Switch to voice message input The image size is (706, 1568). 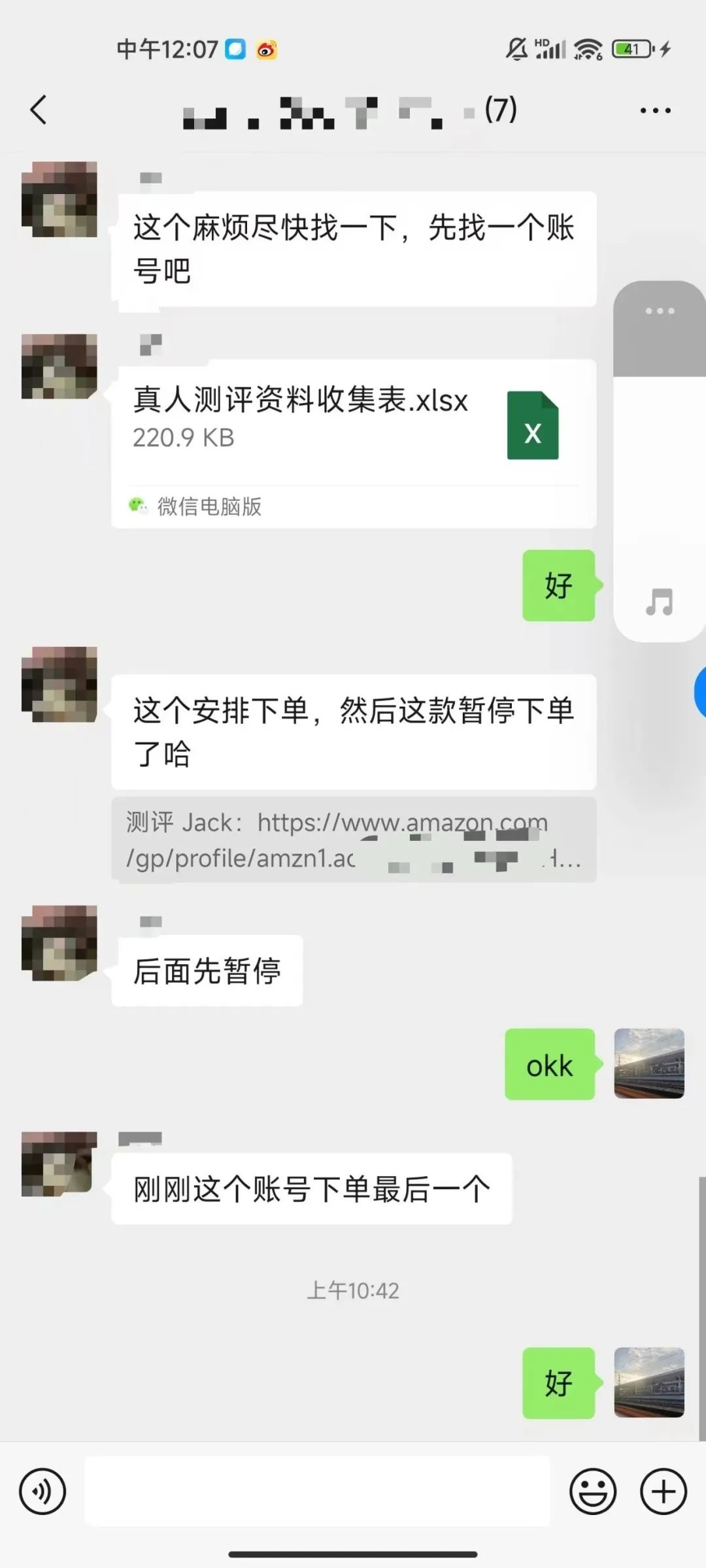click(x=42, y=1492)
